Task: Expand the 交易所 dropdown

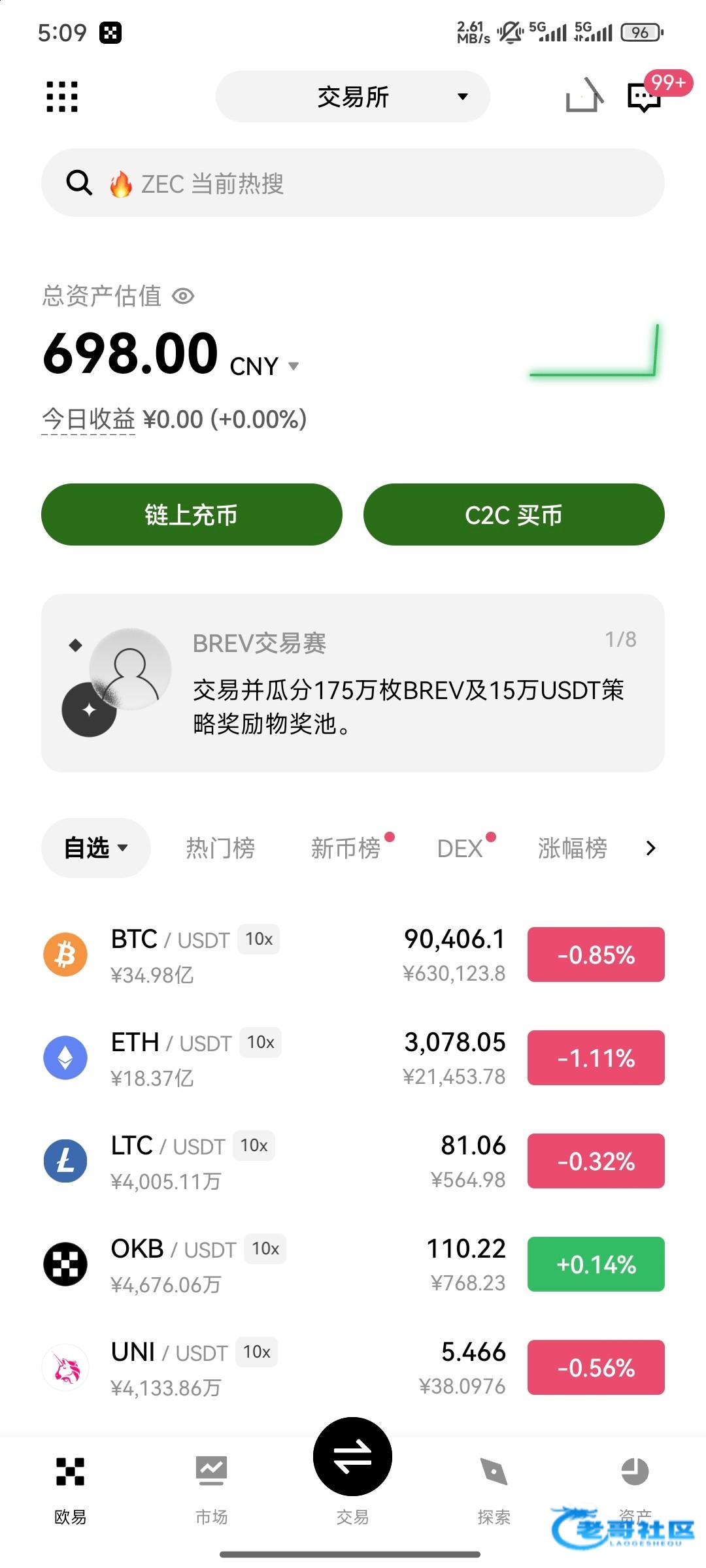Action: [x=353, y=97]
